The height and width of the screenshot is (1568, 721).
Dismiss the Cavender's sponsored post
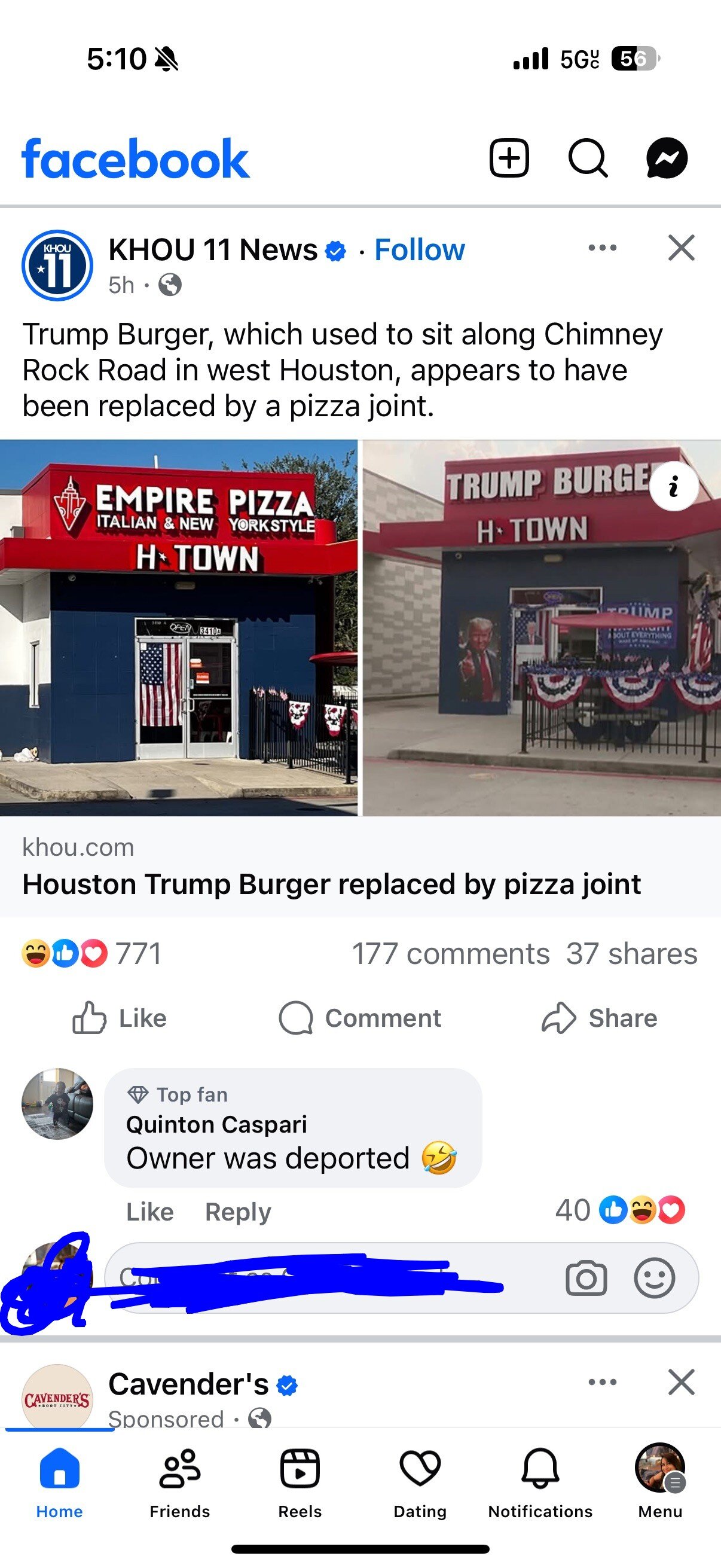click(x=681, y=1382)
